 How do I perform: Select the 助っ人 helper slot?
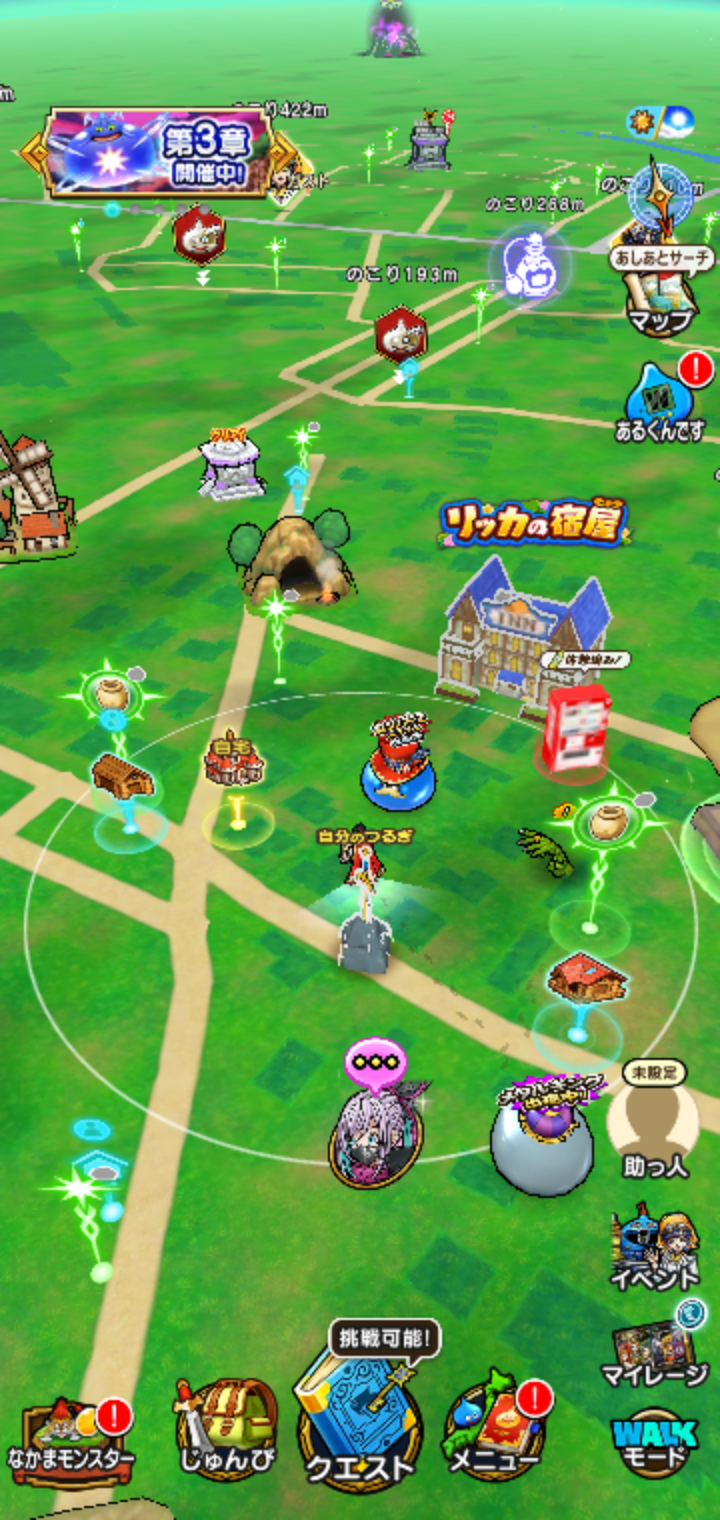click(x=655, y=1125)
